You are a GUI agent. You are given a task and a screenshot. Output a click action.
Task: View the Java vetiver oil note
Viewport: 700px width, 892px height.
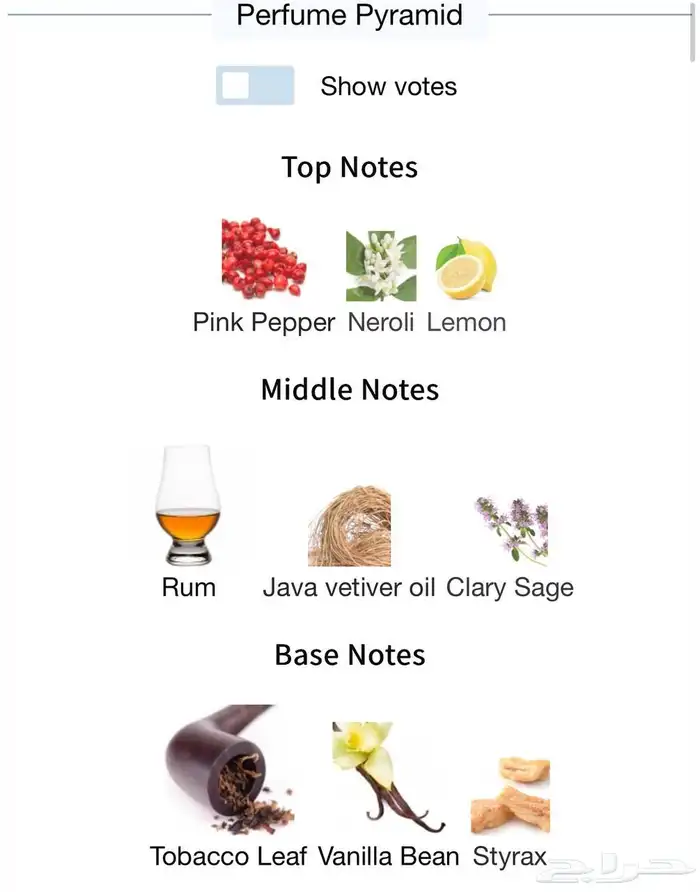(x=349, y=527)
